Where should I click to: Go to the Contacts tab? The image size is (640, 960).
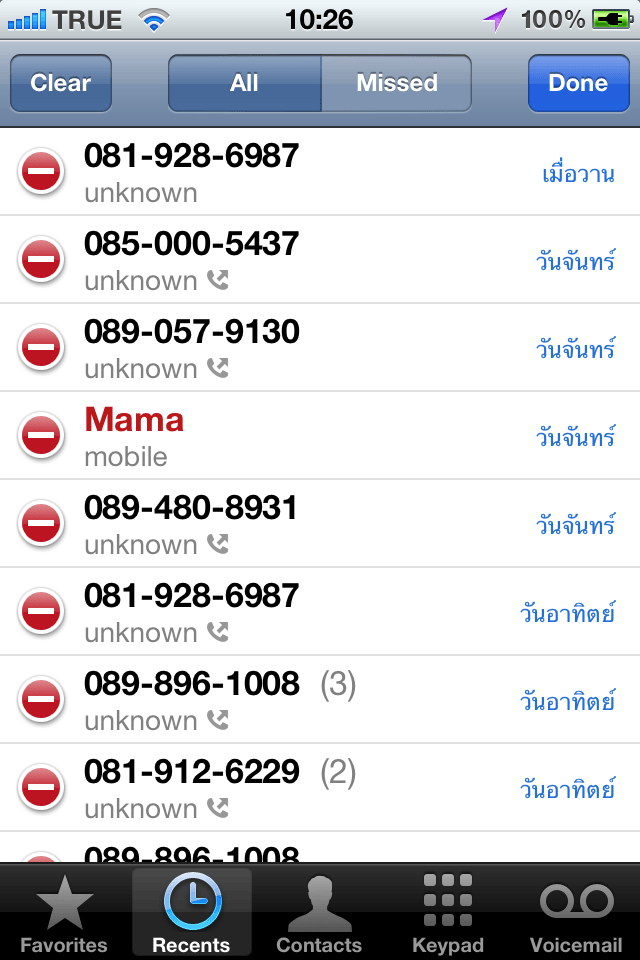point(319,913)
